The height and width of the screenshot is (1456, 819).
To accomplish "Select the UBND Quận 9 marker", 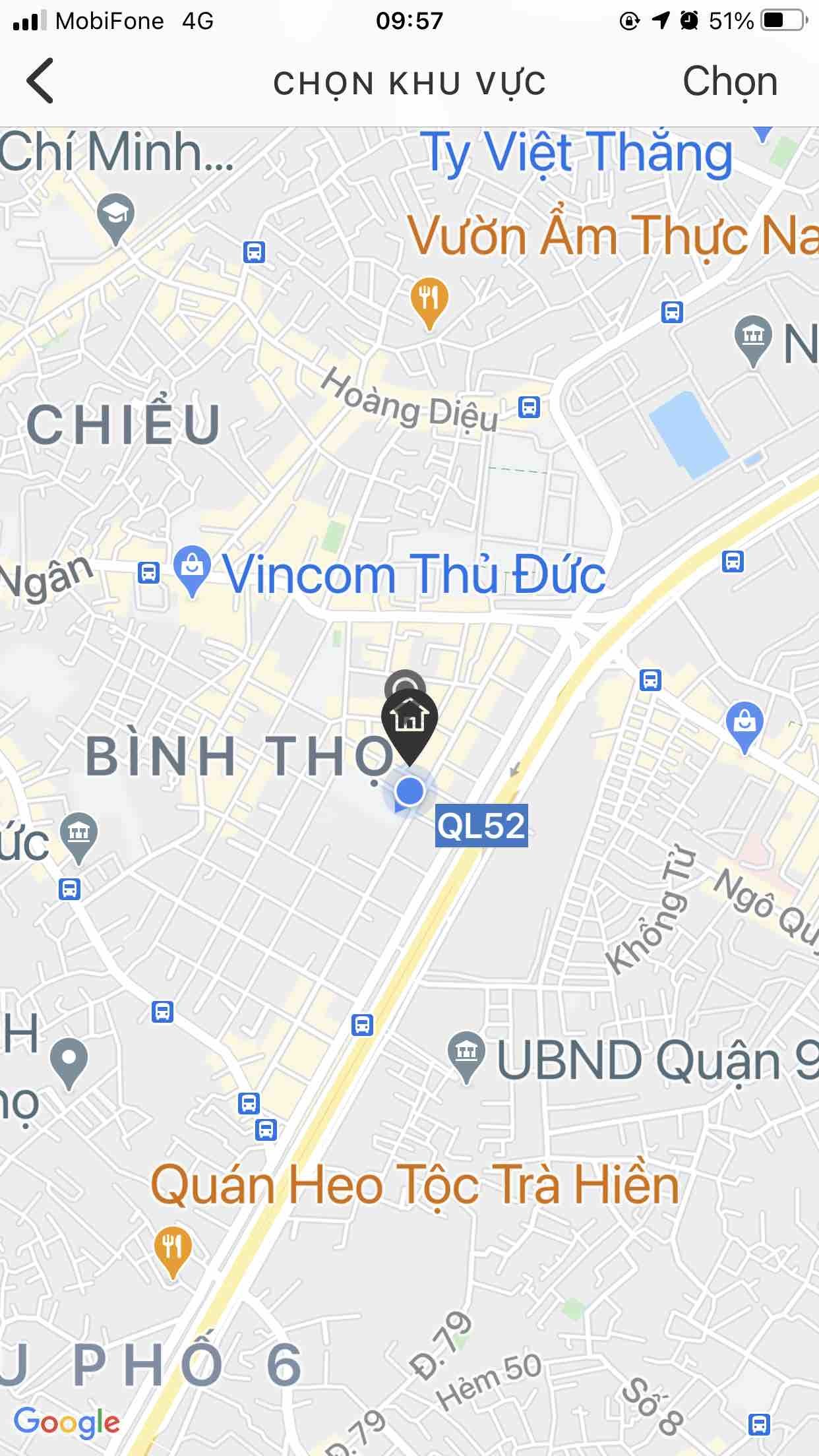I will pos(466,1052).
